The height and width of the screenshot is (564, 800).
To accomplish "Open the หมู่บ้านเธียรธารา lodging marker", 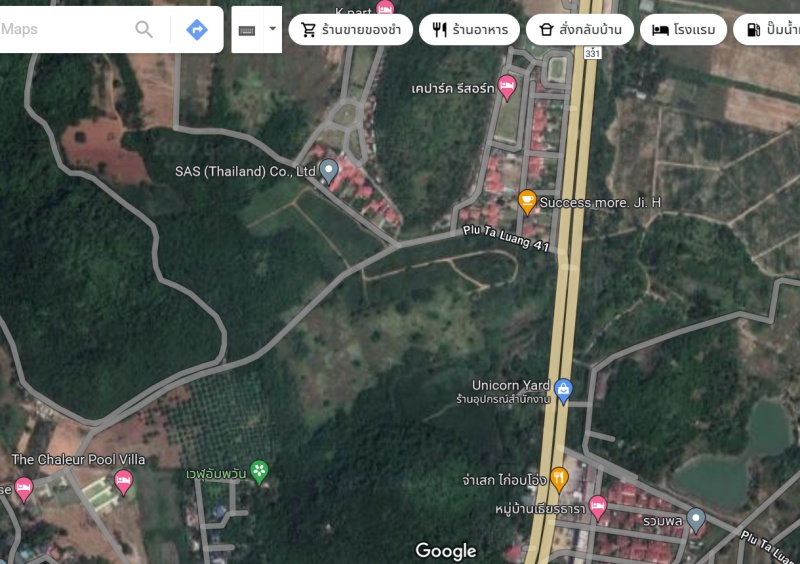I will tap(598, 507).
